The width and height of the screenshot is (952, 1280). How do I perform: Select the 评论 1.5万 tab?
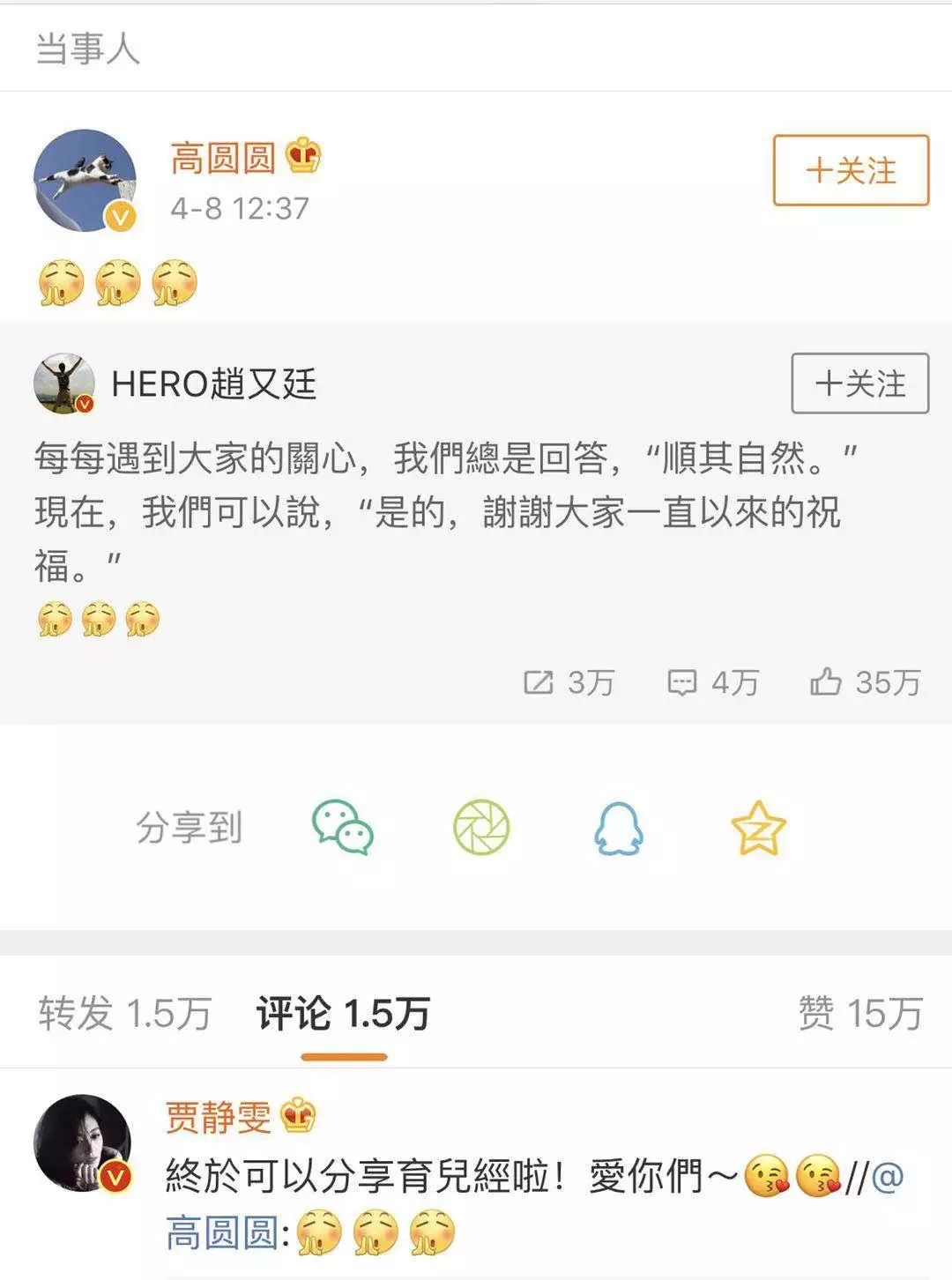[x=343, y=1014]
